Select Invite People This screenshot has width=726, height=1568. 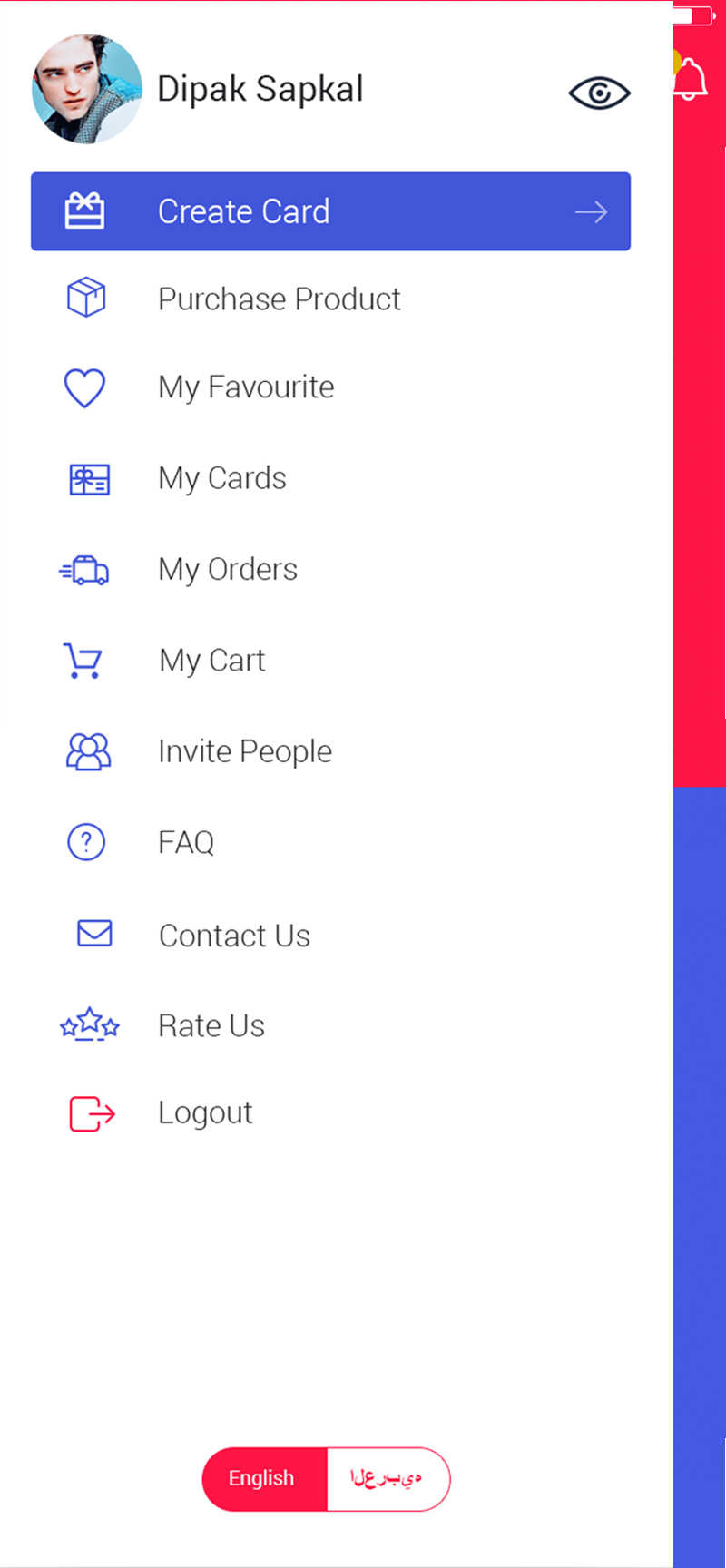pyautogui.click(x=330, y=751)
